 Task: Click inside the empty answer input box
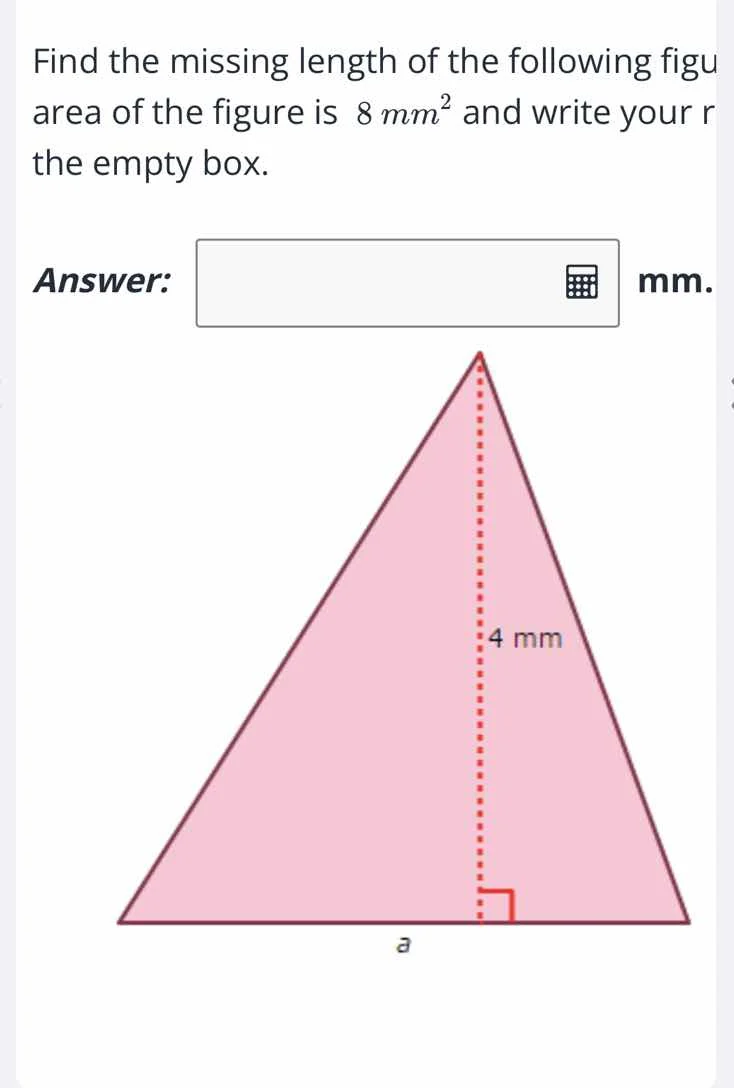click(380, 281)
